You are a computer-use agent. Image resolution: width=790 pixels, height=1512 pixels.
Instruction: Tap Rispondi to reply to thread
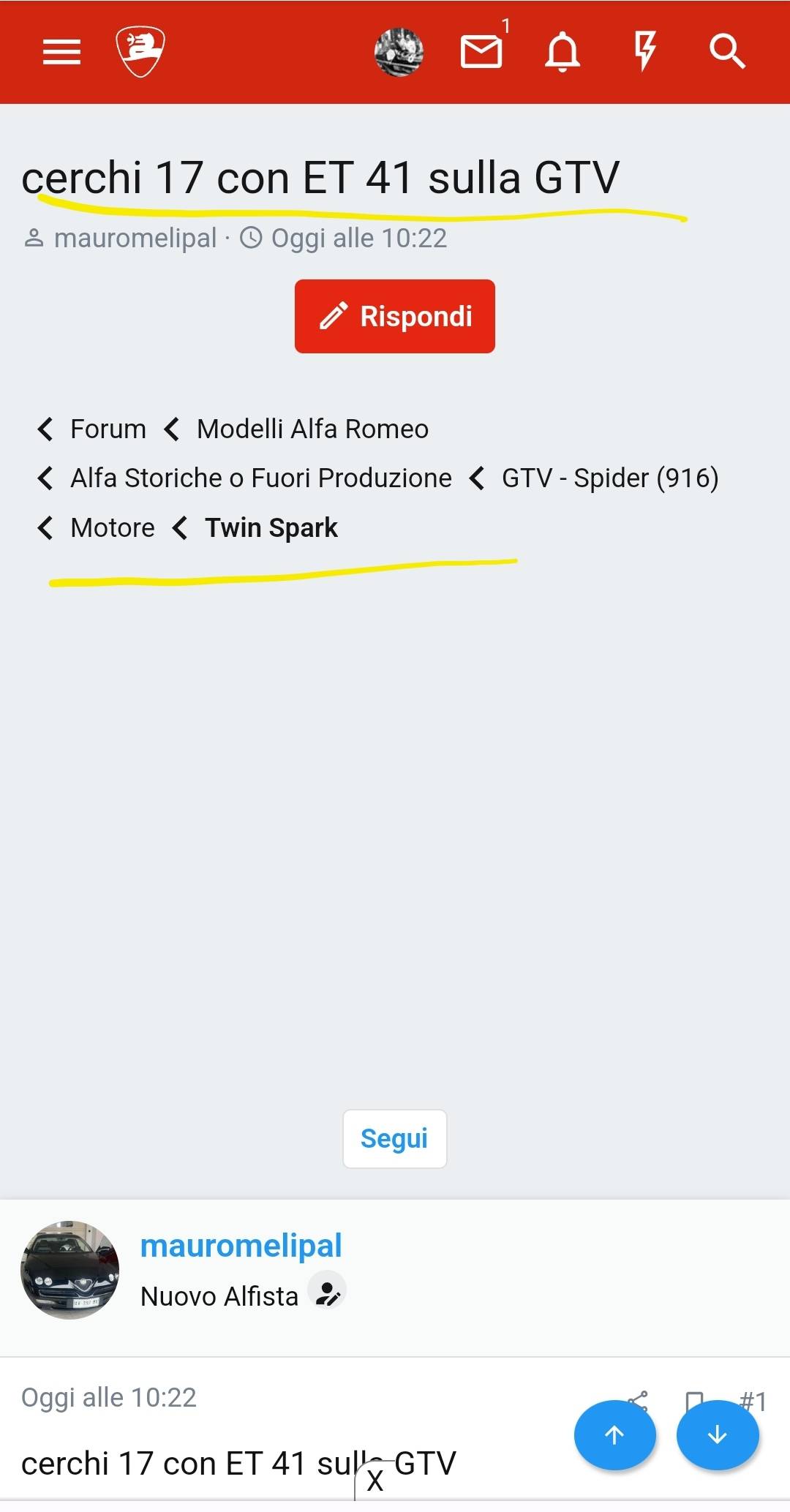(x=395, y=317)
